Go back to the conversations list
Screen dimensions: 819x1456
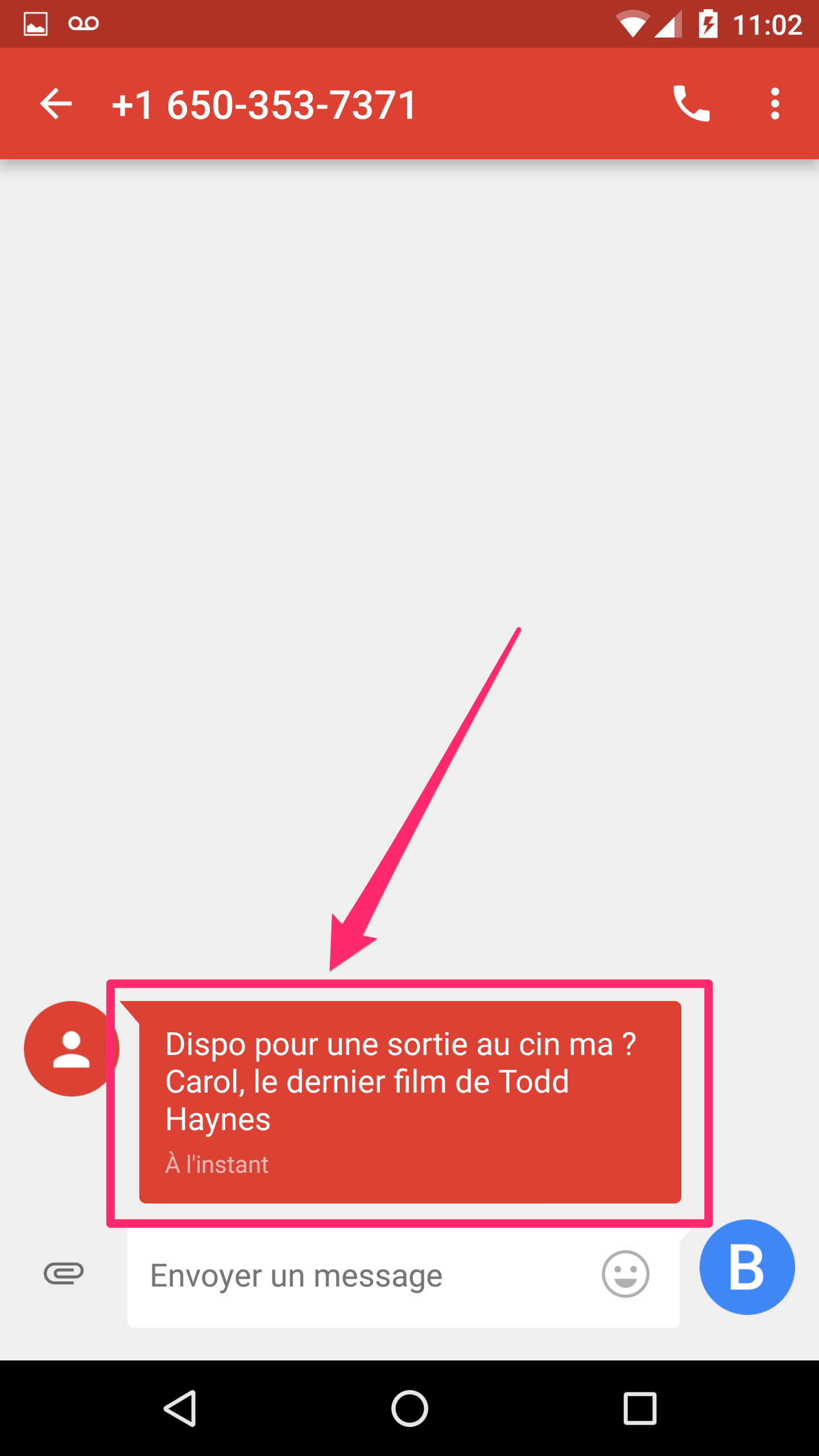click(56, 104)
